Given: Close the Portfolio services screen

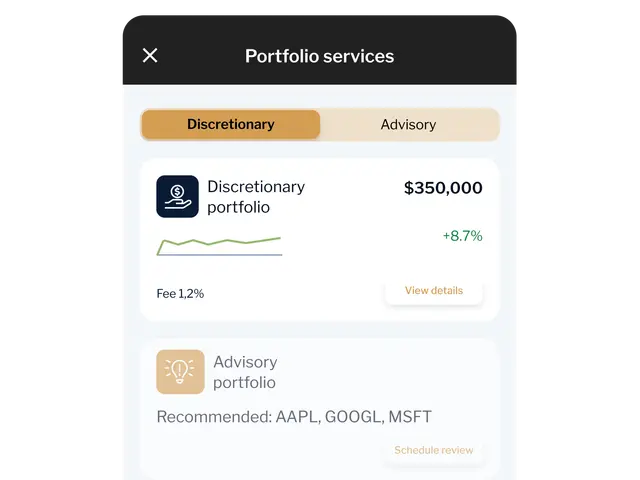Looking at the screenshot, I should tap(150, 56).
